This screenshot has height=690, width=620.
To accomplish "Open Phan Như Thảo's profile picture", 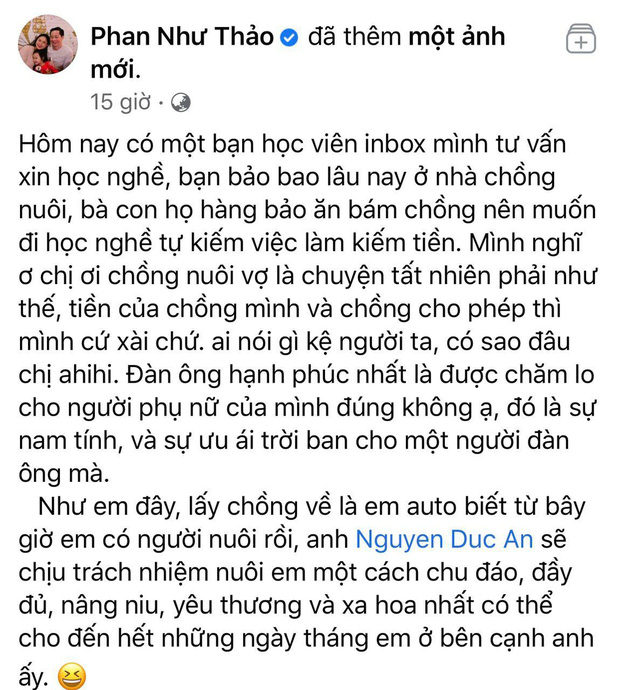I will (46, 46).
